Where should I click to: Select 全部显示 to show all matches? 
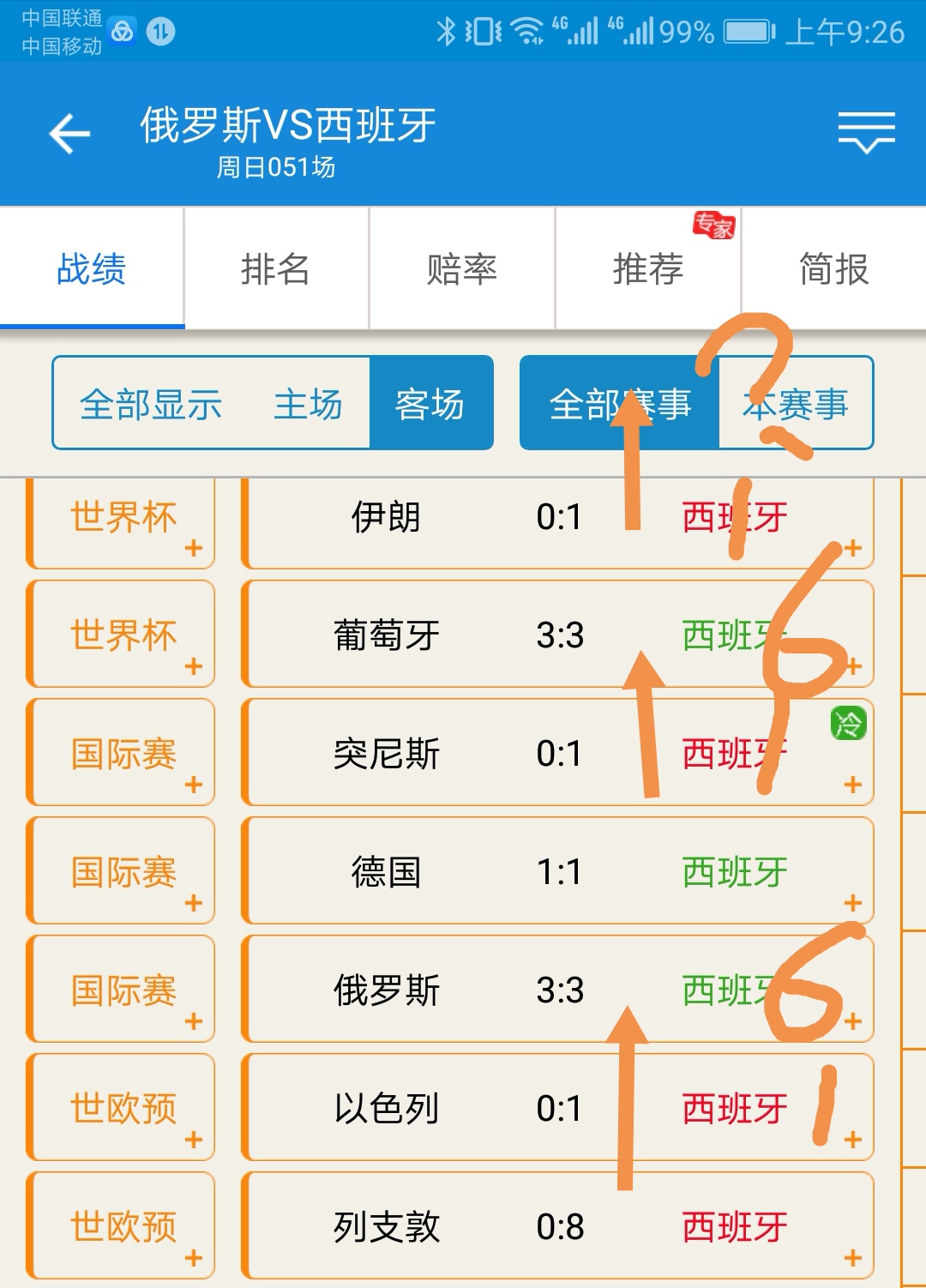[151, 402]
